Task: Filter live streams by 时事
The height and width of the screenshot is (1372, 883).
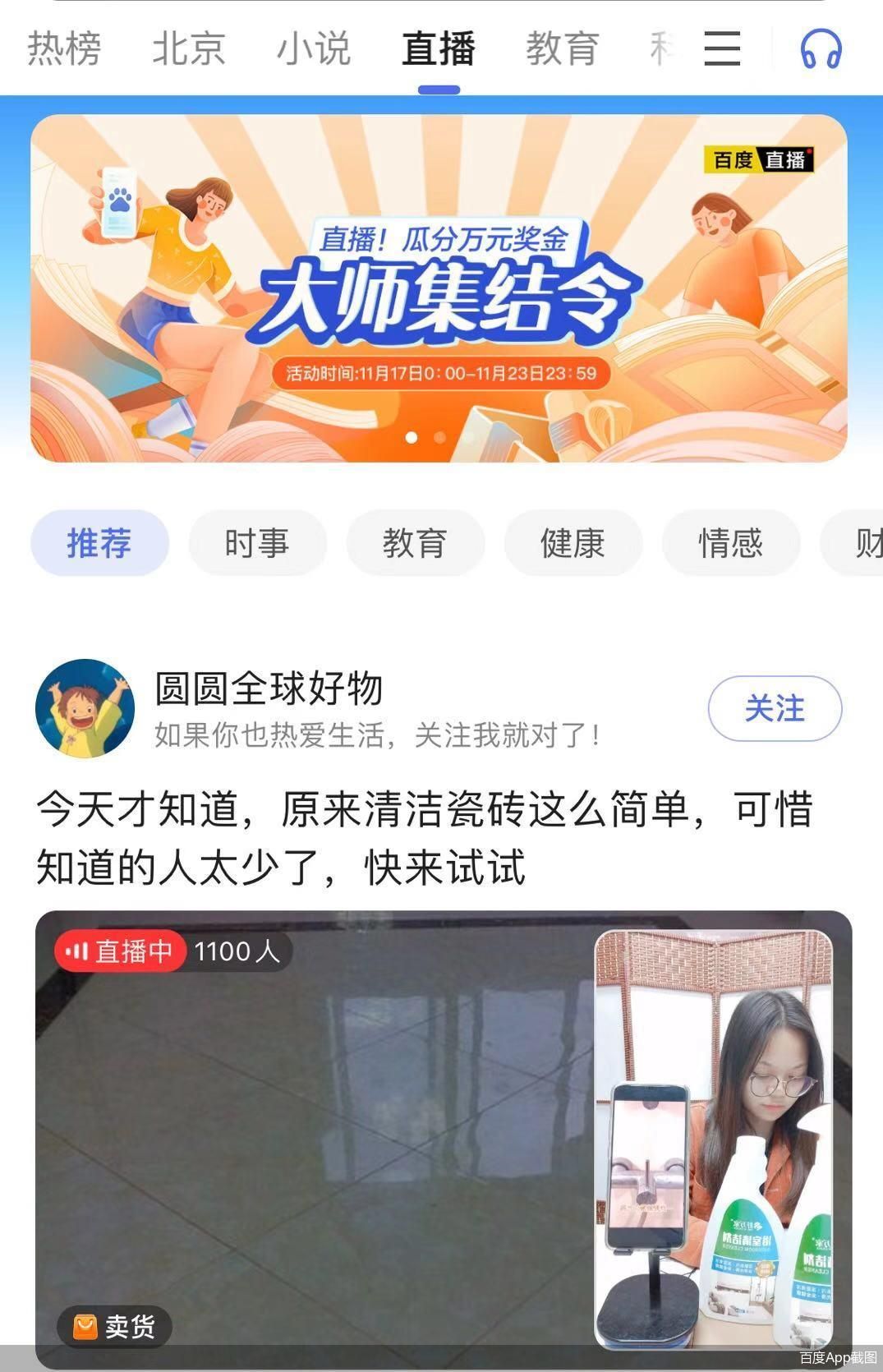Action: (x=257, y=543)
